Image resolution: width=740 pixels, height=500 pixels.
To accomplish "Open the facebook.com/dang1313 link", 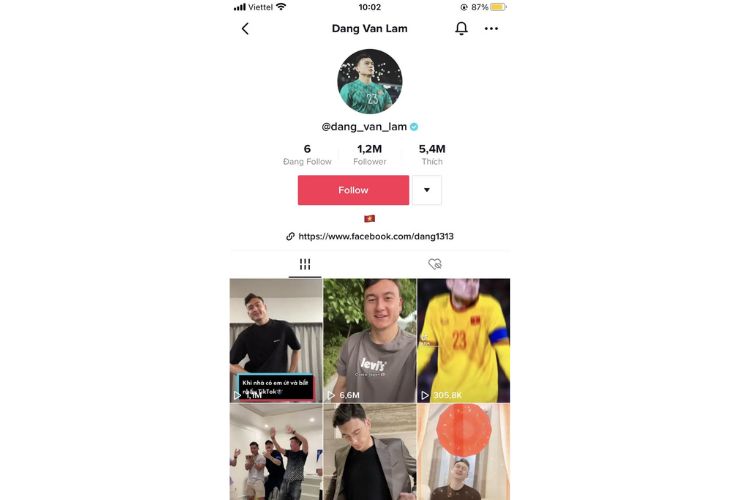I will click(x=370, y=237).
